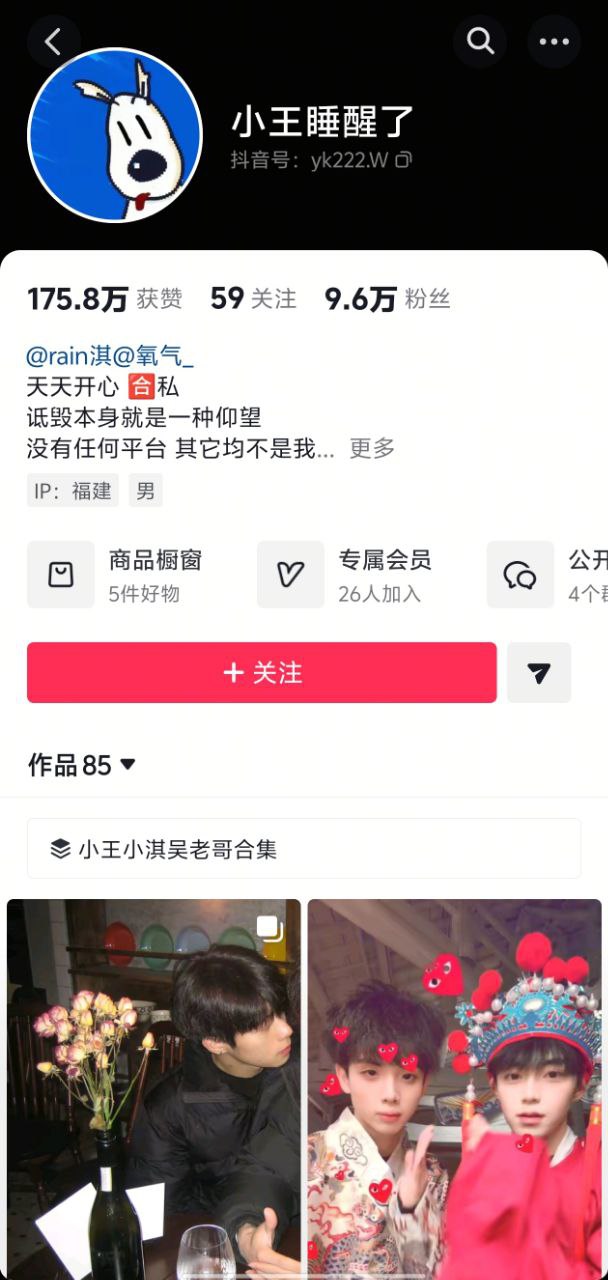The image size is (608, 1280).
Task: Follow 小王睡醒了 with the red 关注 button
Action: pyautogui.click(x=261, y=673)
